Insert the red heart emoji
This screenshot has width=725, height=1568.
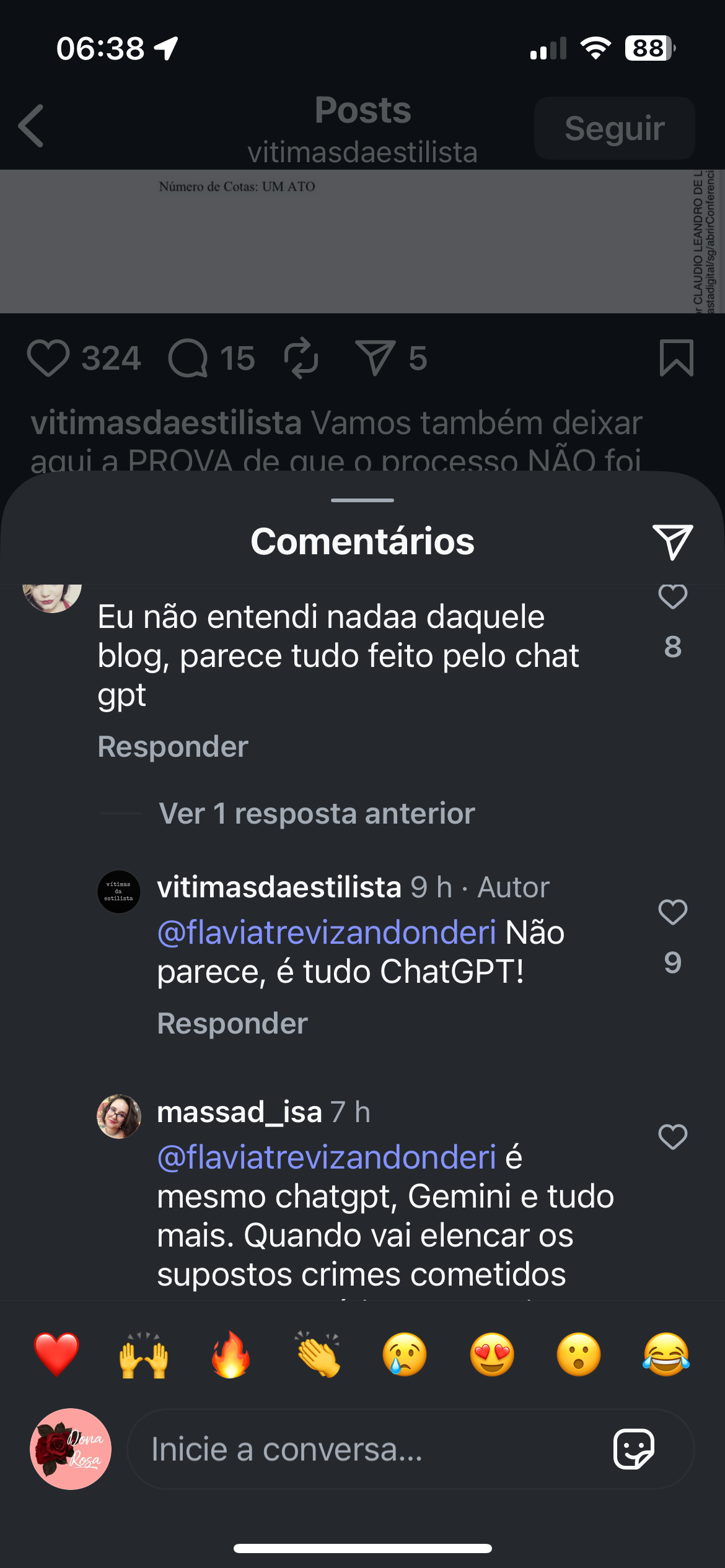click(x=56, y=1354)
